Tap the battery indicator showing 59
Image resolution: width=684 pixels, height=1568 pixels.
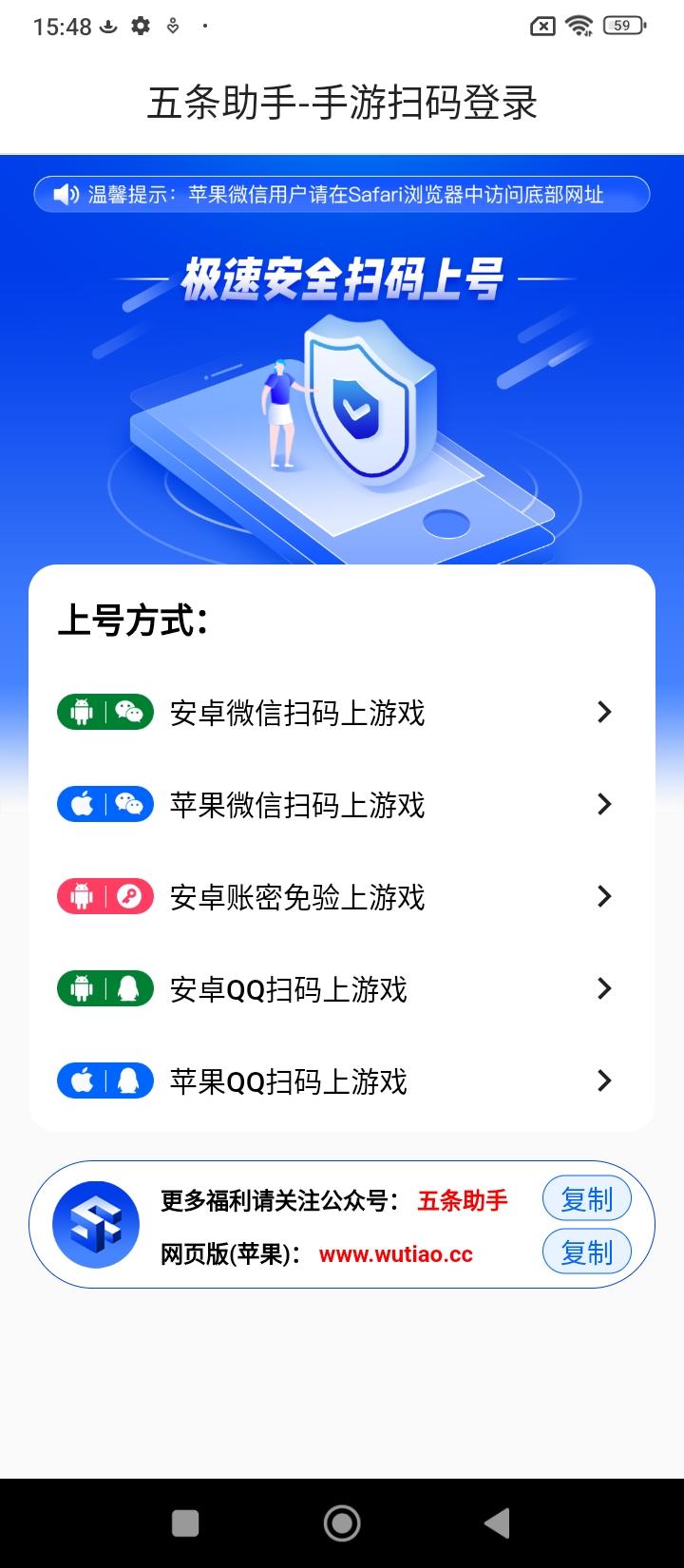[x=624, y=26]
